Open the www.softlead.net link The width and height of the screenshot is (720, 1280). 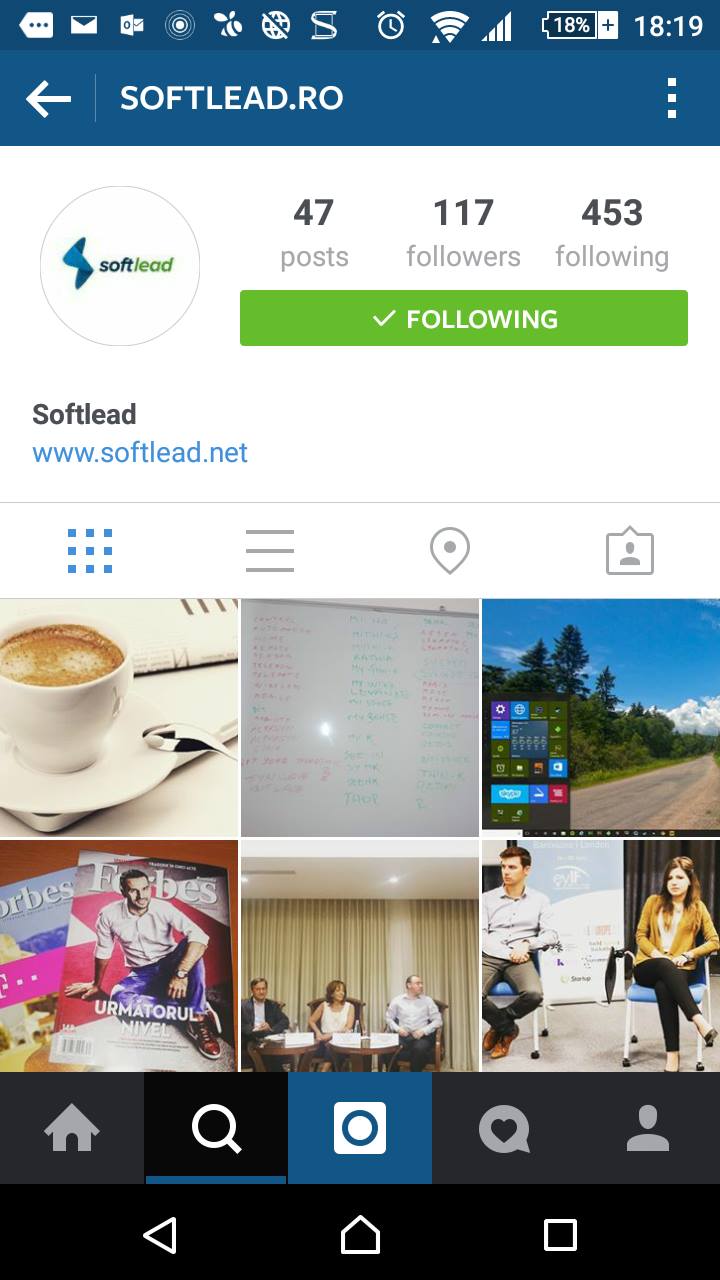[x=140, y=452]
